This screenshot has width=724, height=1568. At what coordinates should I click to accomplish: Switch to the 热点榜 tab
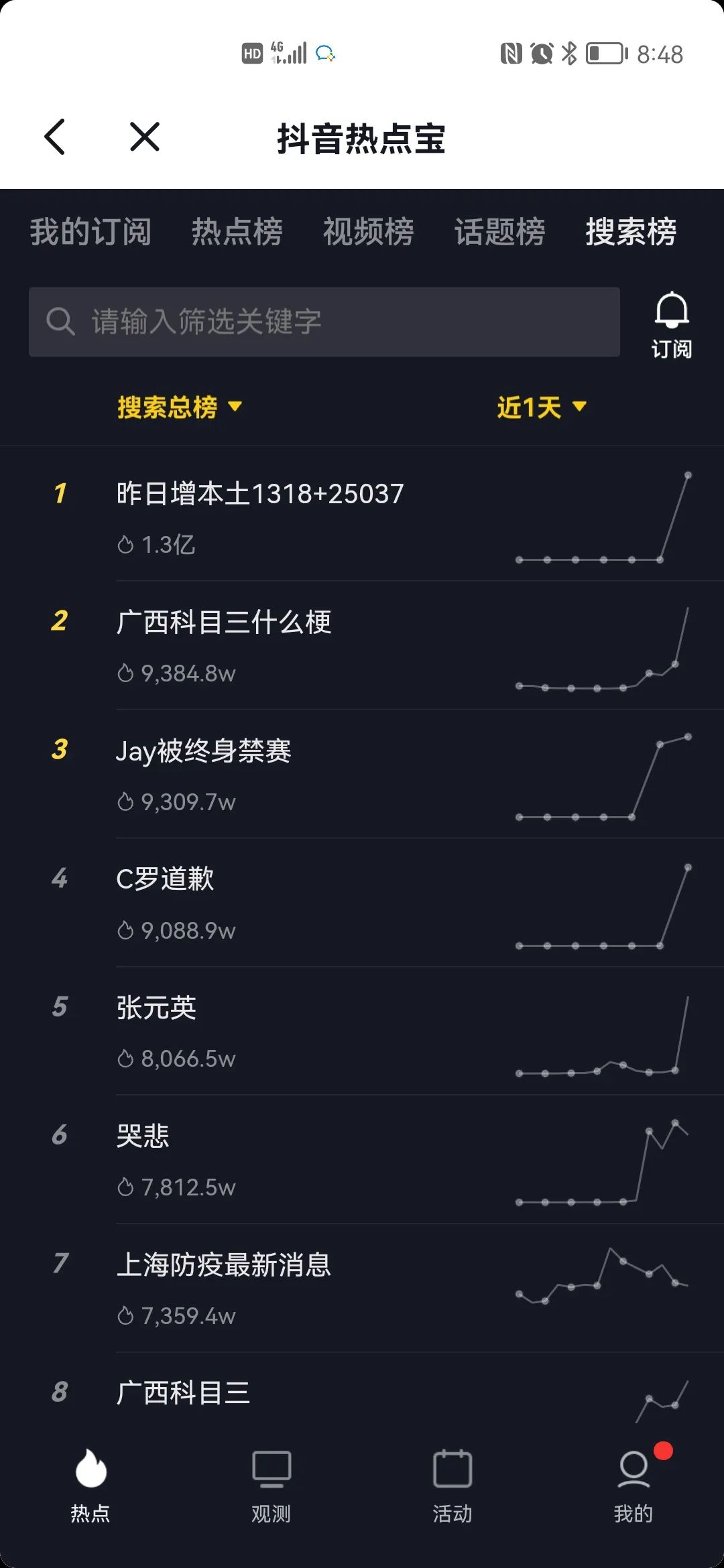click(x=237, y=232)
